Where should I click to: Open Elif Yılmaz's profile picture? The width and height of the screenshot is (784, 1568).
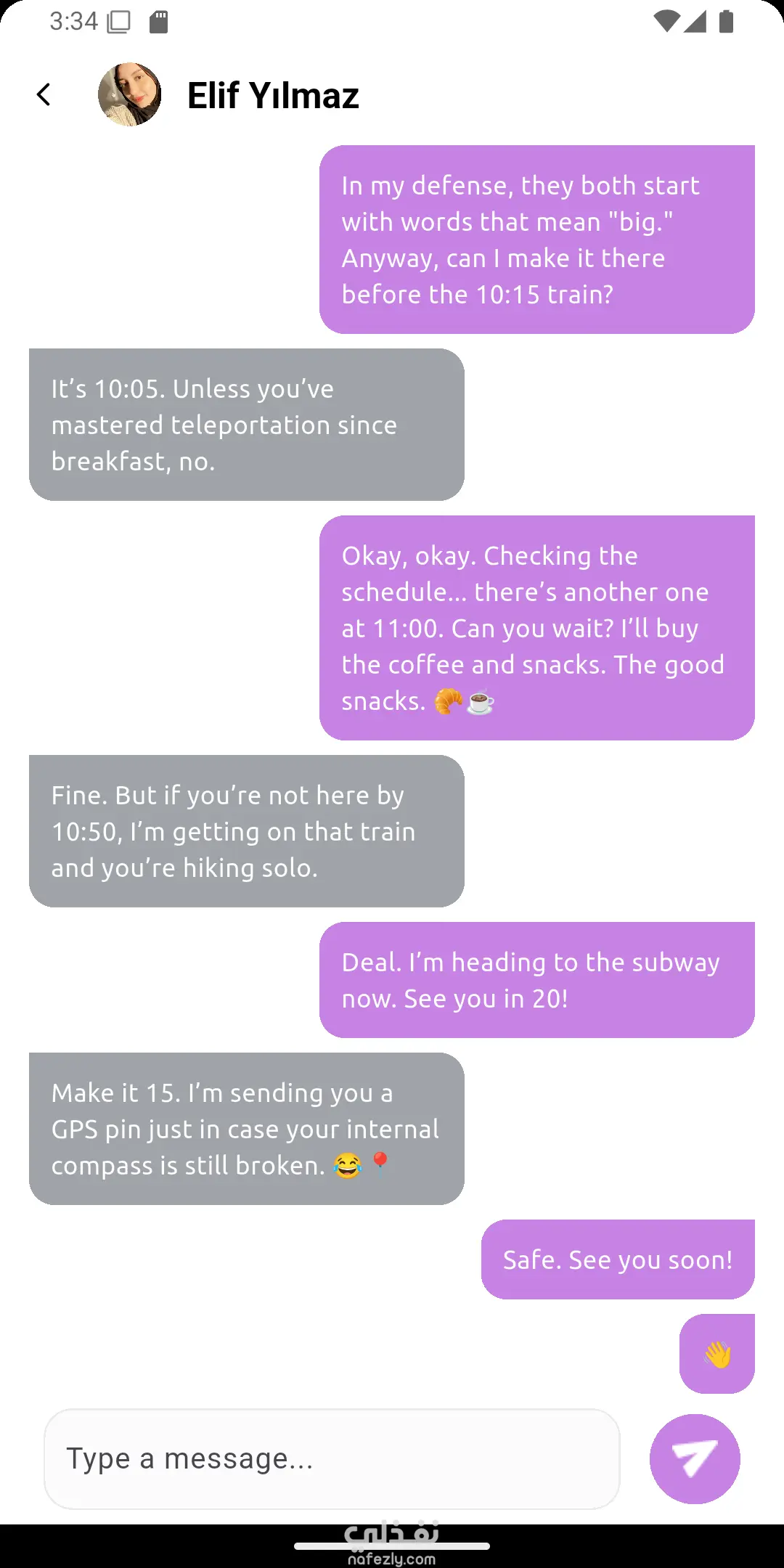pyautogui.click(x=129, y=94)
